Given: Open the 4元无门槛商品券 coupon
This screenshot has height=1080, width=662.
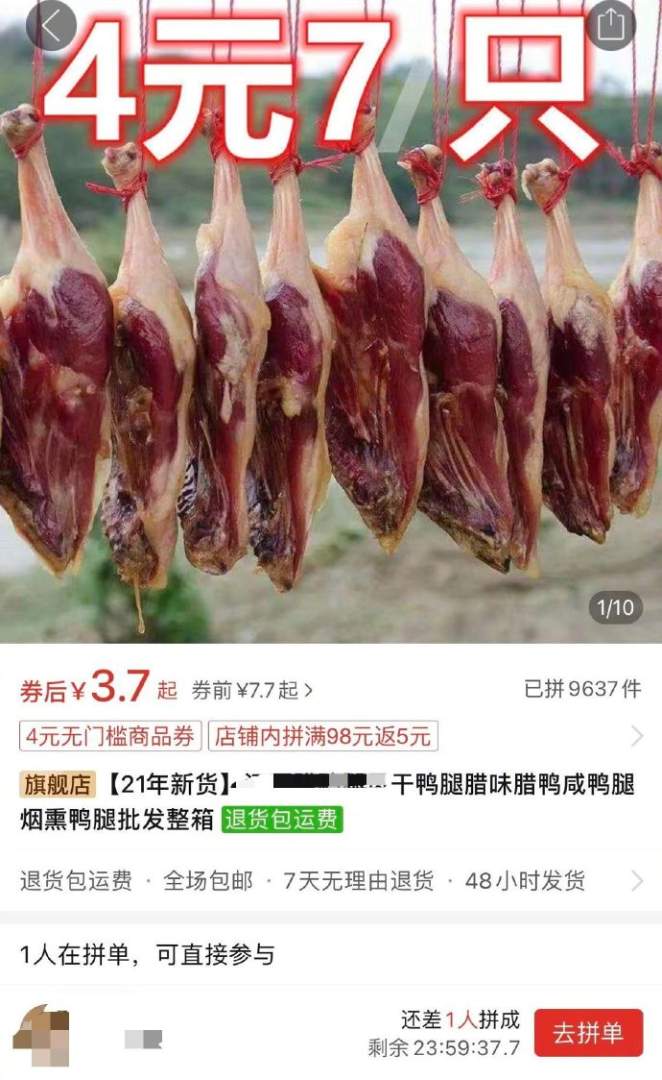Looking at the screenshot, I should coord(111,737).
